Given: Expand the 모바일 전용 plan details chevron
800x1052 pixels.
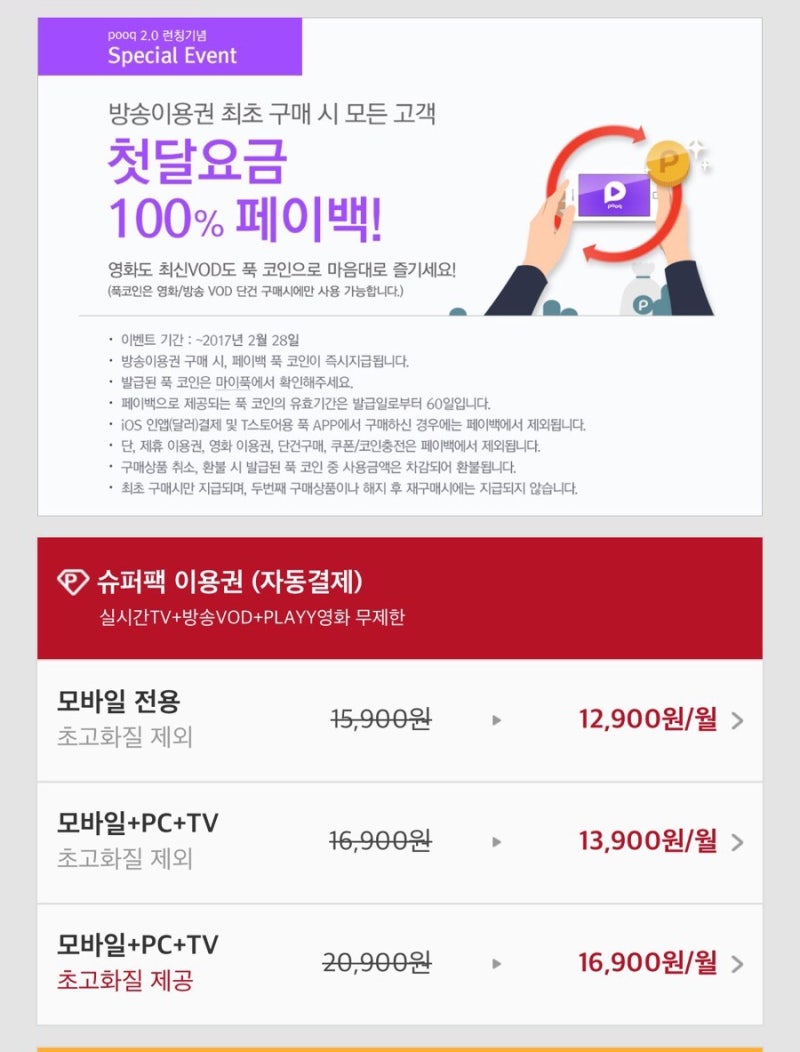Looking at the screenshot, I should tap(736, 718).
